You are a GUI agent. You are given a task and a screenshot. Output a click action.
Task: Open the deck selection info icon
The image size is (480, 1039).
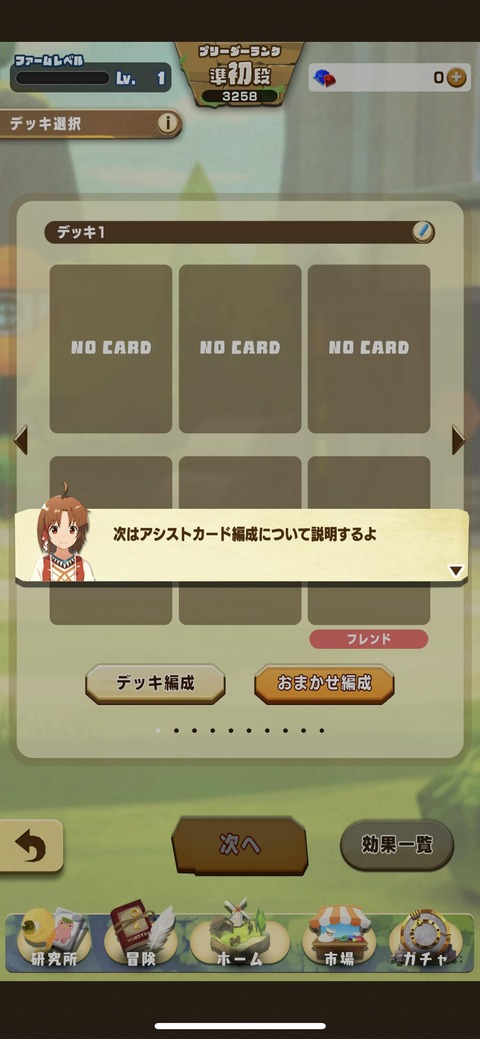[168, 123]
